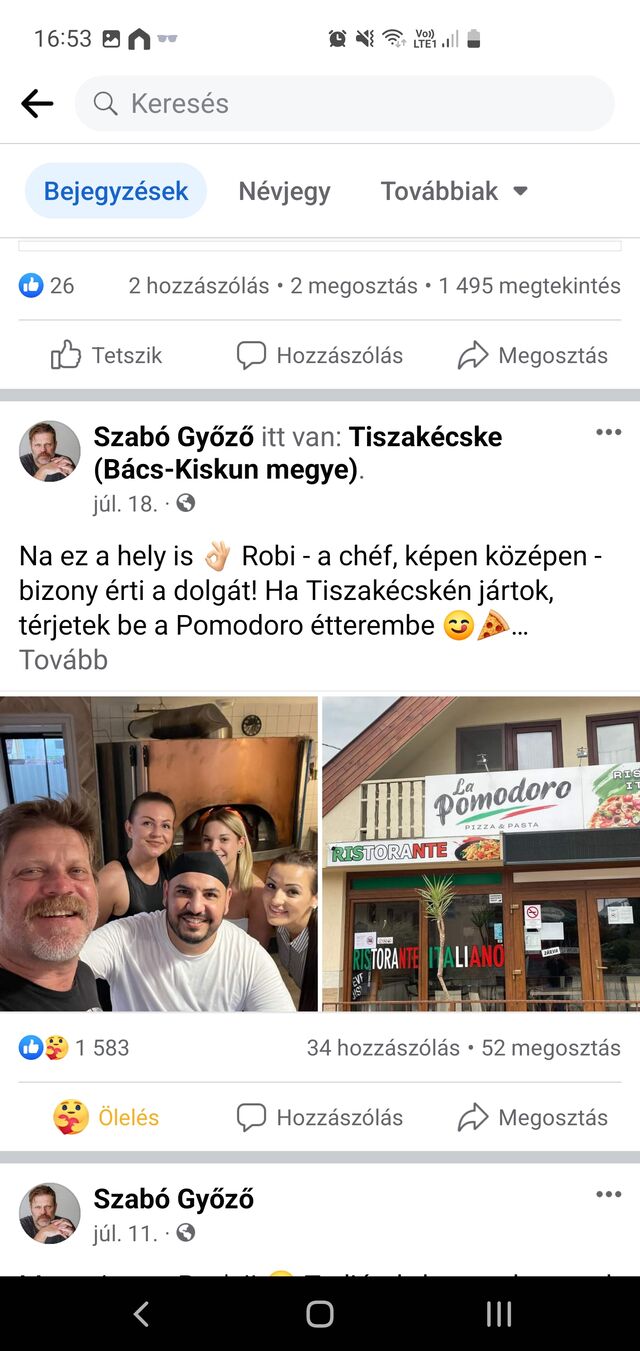Go back with the top arrow
This screenshot has width=640, height=1351.
(37, 103)
